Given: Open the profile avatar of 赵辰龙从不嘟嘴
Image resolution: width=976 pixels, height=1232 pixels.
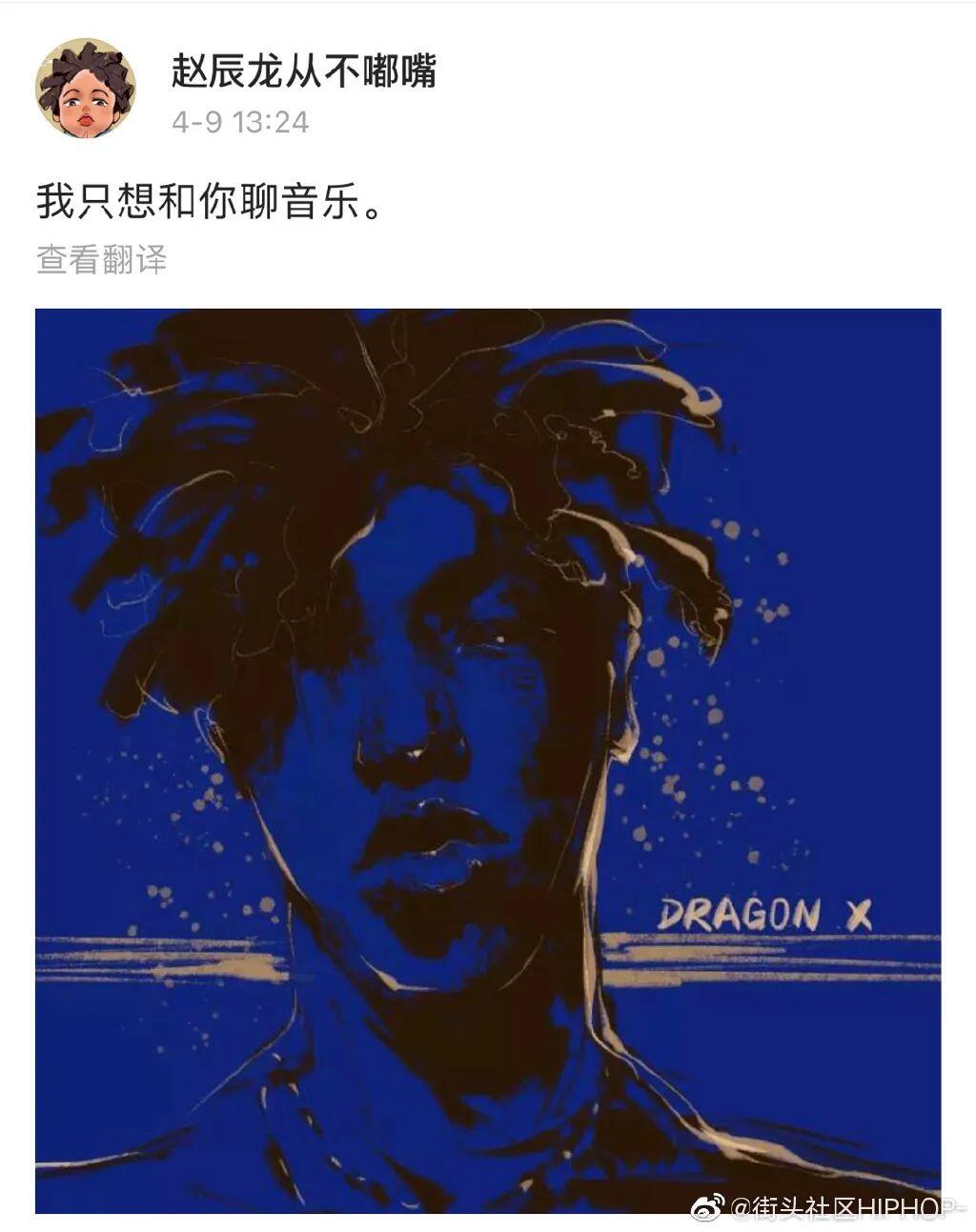Looking at the screenshot, I should tap(85, 89).
